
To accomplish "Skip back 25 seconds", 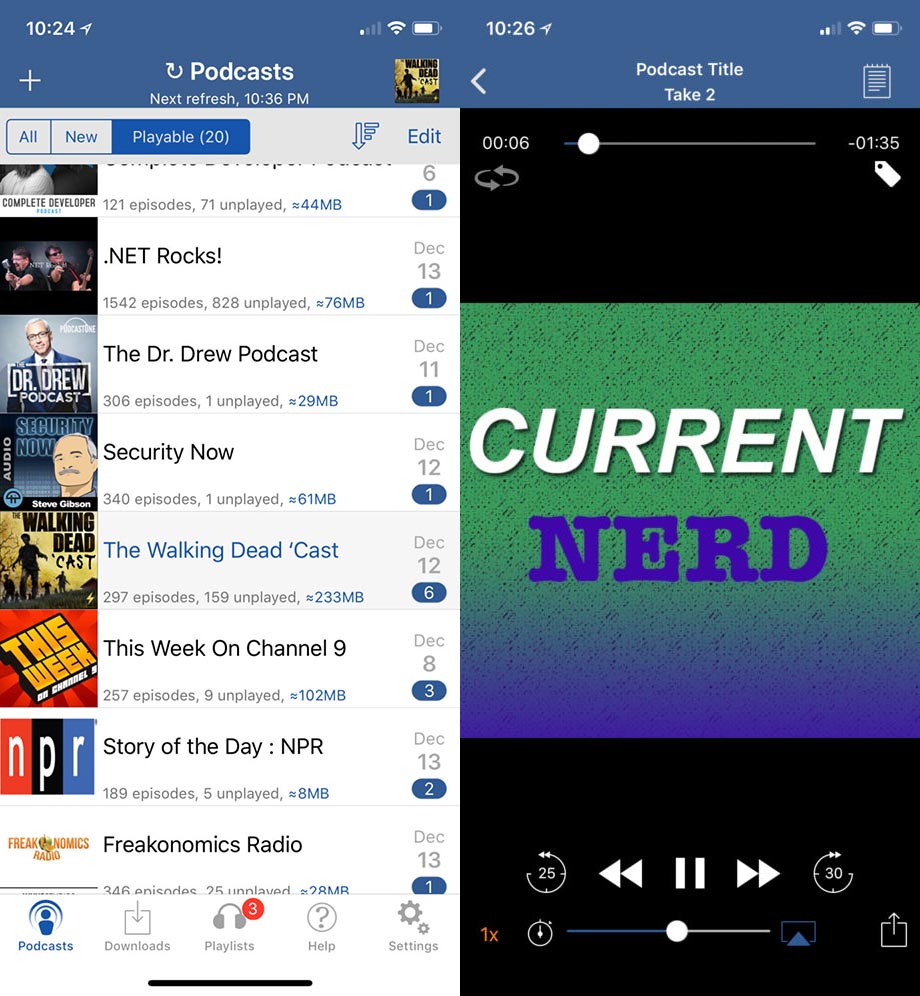I will pyautogui.click(x=546, y=872).
